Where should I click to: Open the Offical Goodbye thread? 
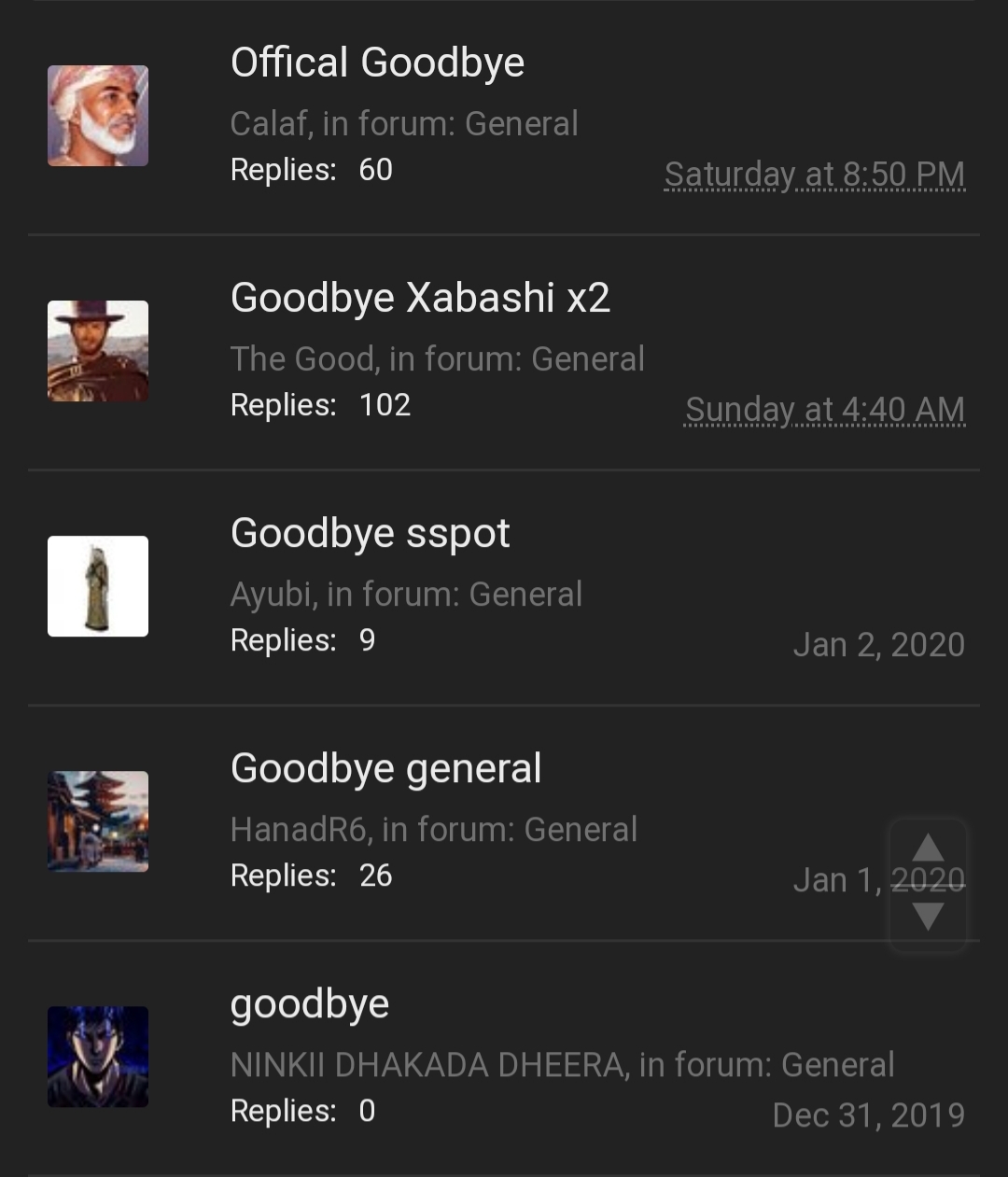377,63
